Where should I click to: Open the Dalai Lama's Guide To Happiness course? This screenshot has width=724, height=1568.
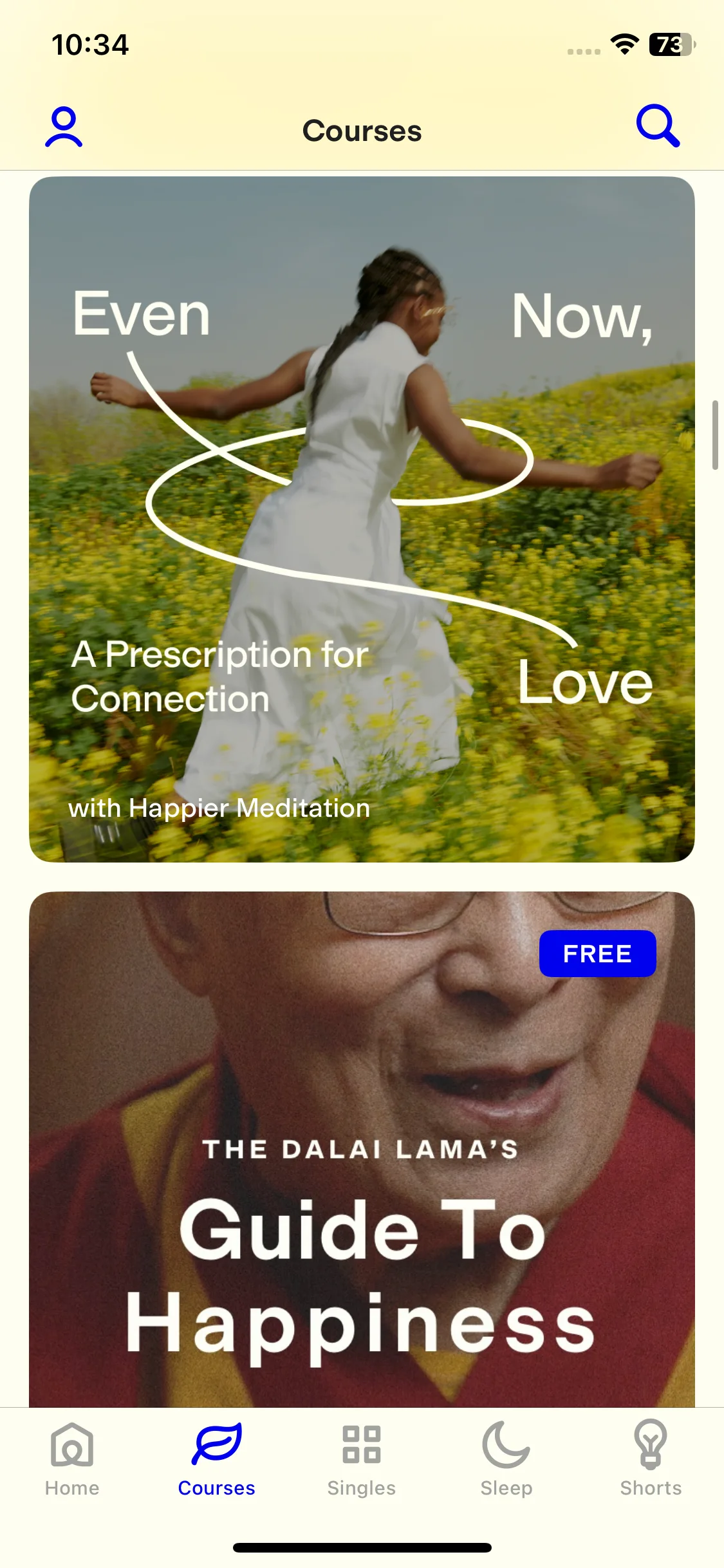click(362, 1148)
